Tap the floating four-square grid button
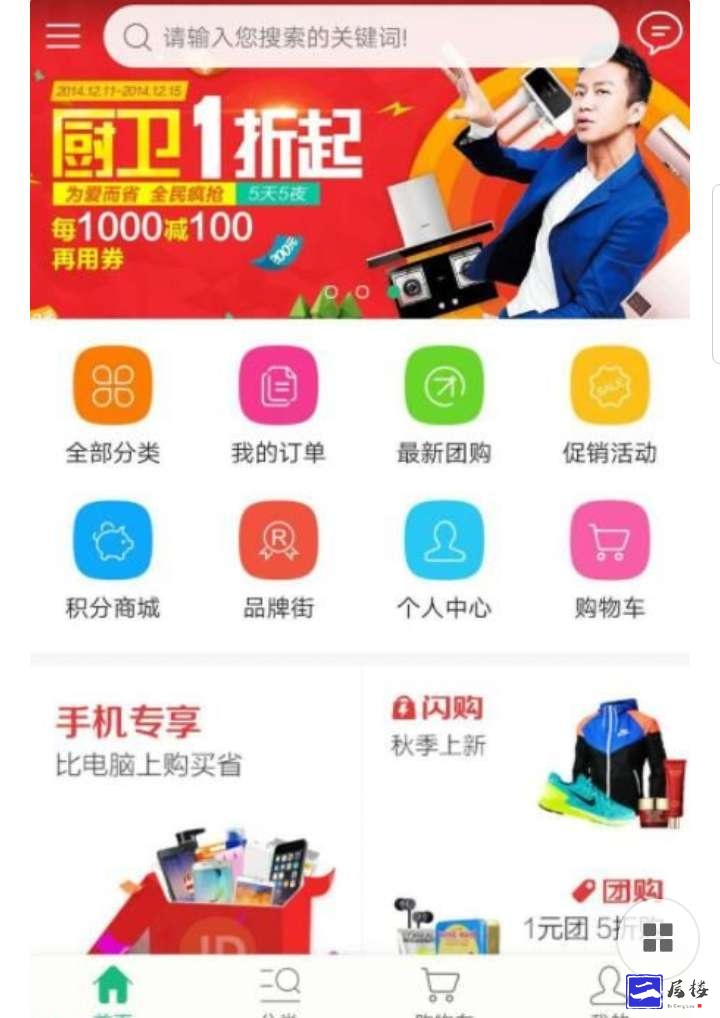The width and height of the screenshot is (720, 1018). pyautogui.click(x=657, y=937)
